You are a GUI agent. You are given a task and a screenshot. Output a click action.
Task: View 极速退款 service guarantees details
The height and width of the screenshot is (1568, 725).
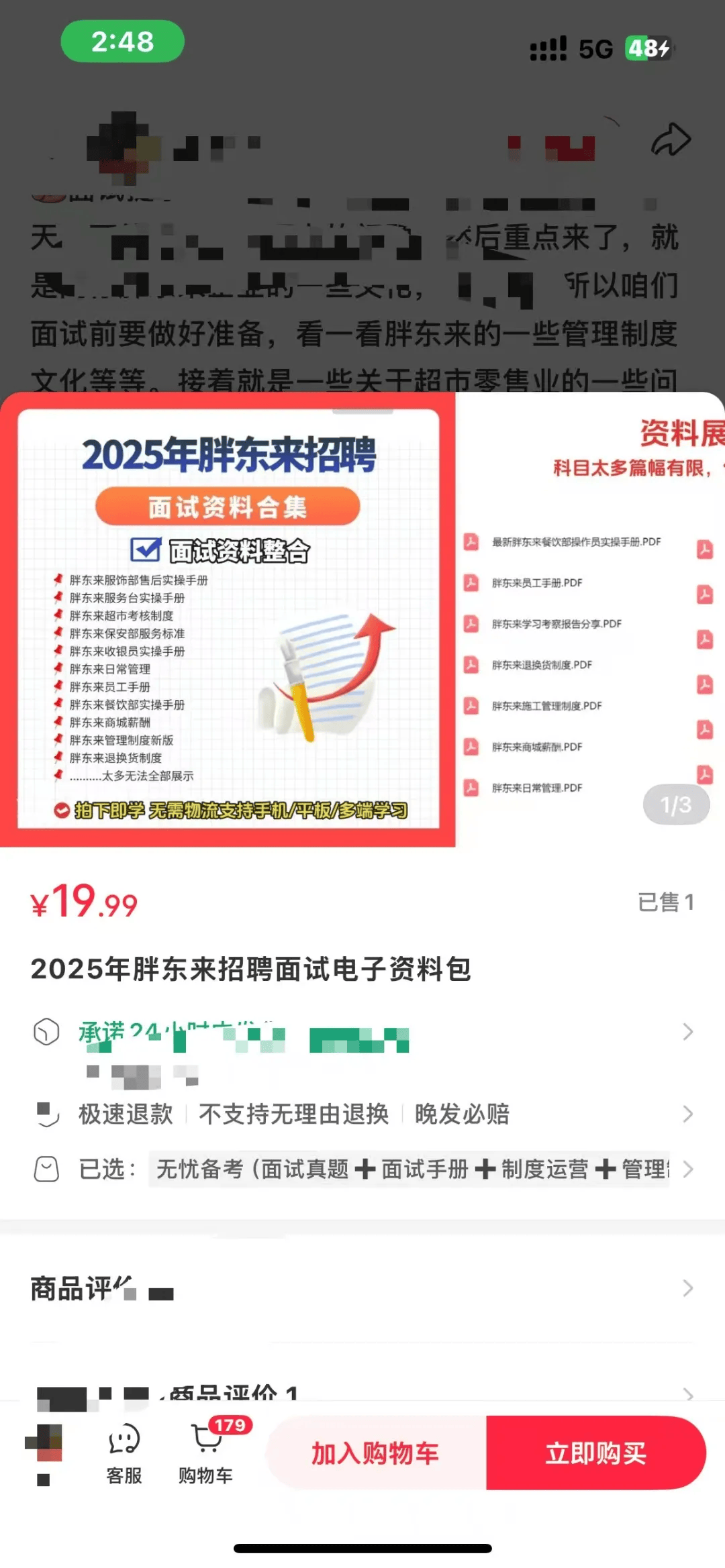pos(362,1114)
